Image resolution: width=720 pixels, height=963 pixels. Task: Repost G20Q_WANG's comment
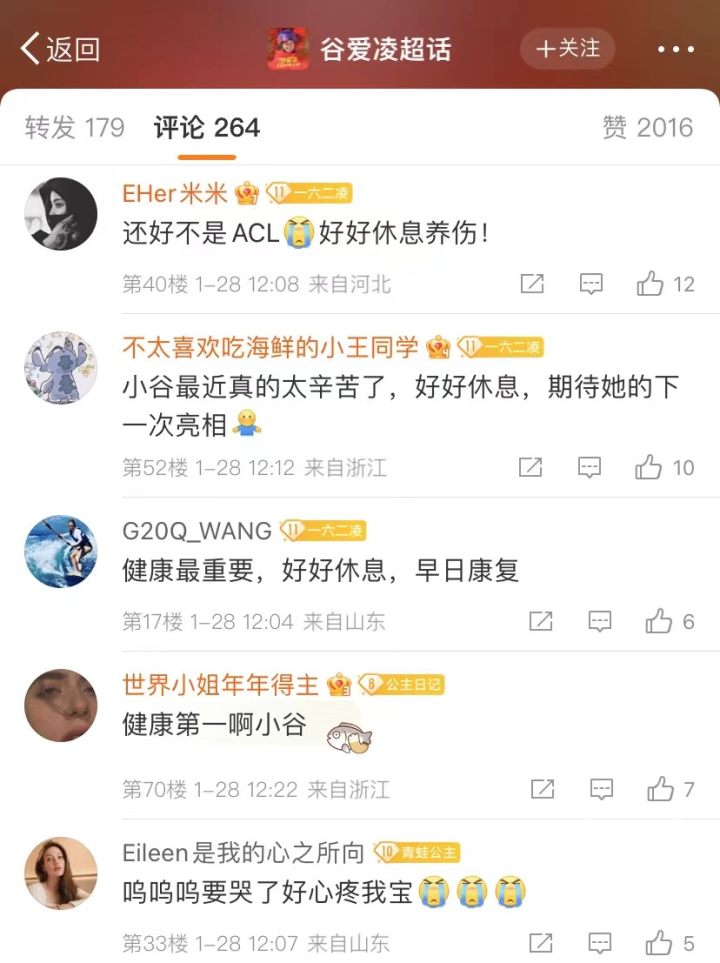point(540,622)
